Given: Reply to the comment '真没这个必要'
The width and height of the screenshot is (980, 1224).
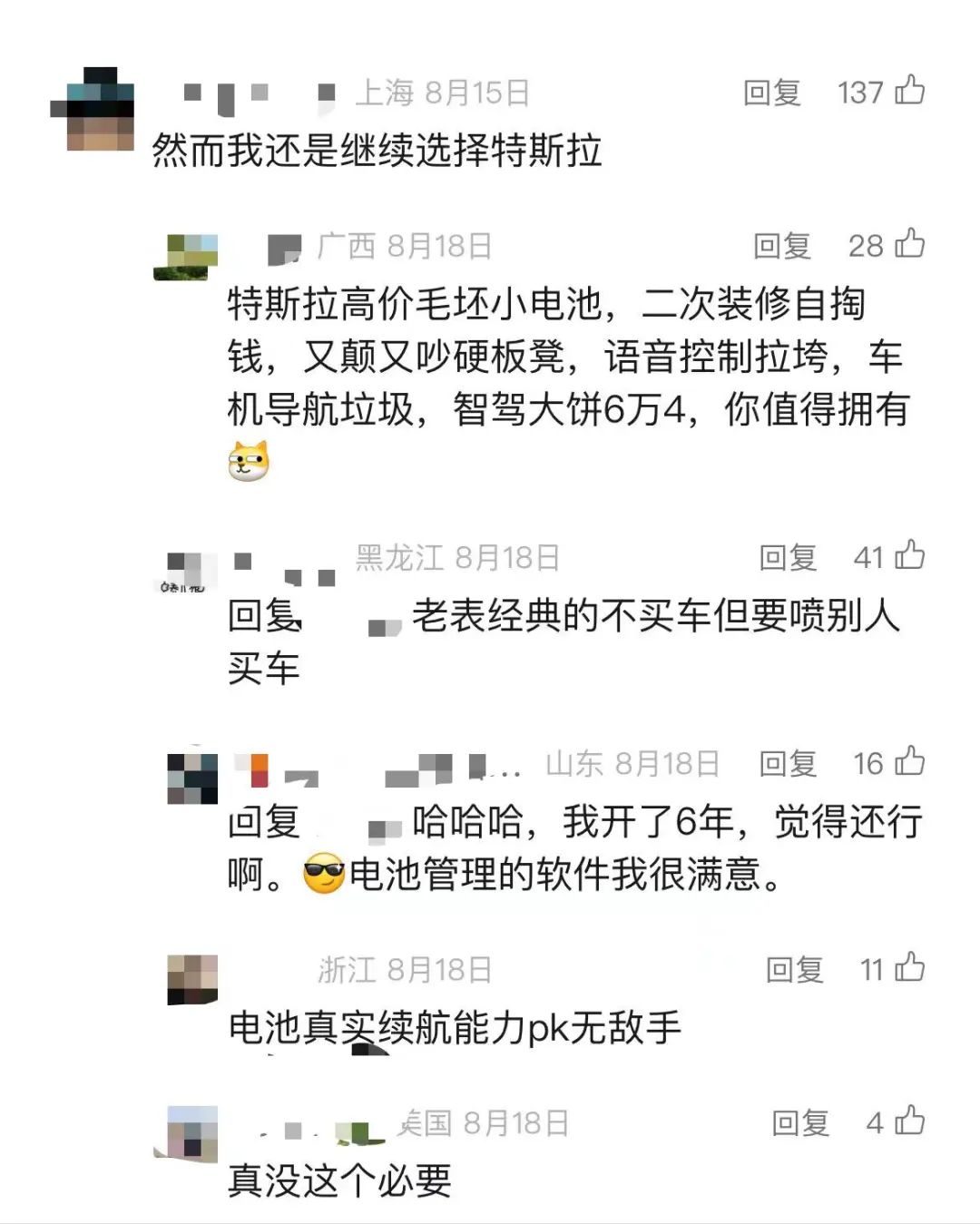Looking at the screenshot, I should pos(800,1123).
